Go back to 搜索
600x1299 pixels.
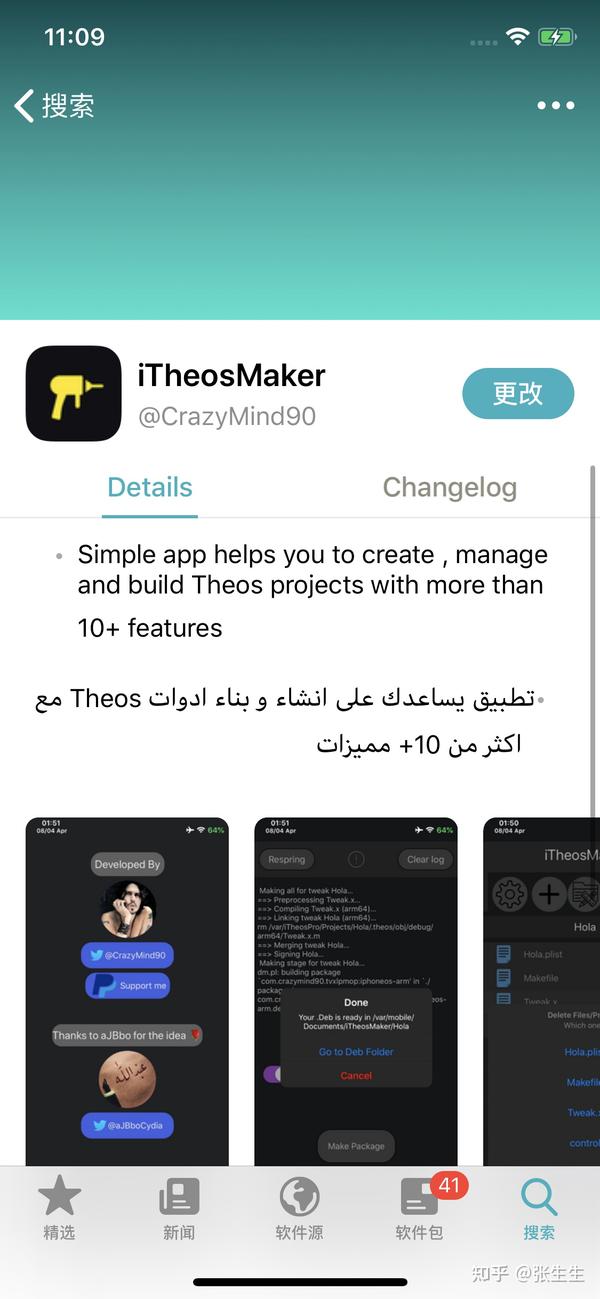55,105
